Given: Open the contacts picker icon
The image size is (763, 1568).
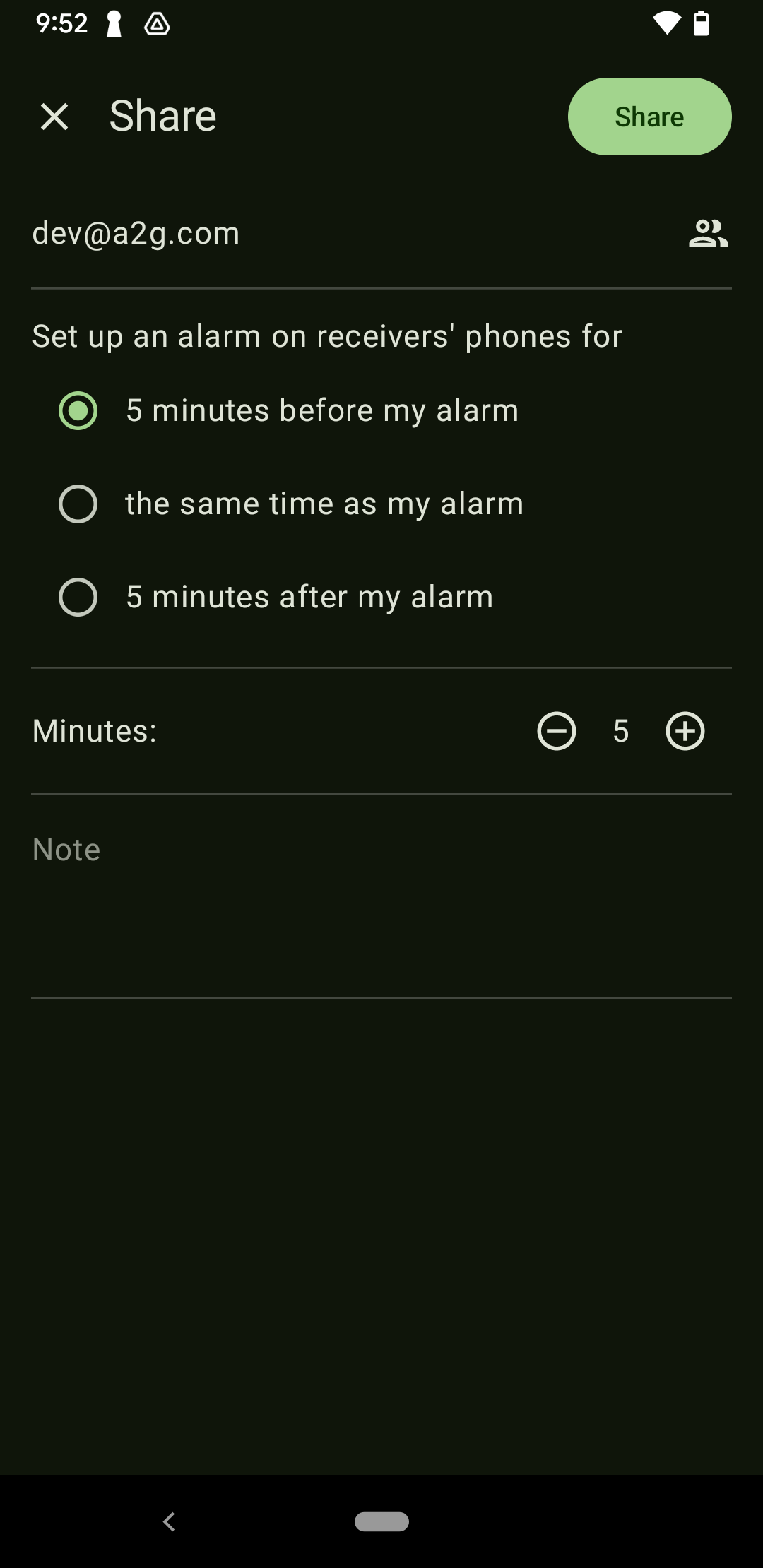Looking at the screenshot, I should pyautogui.click(x=708, y=234).
